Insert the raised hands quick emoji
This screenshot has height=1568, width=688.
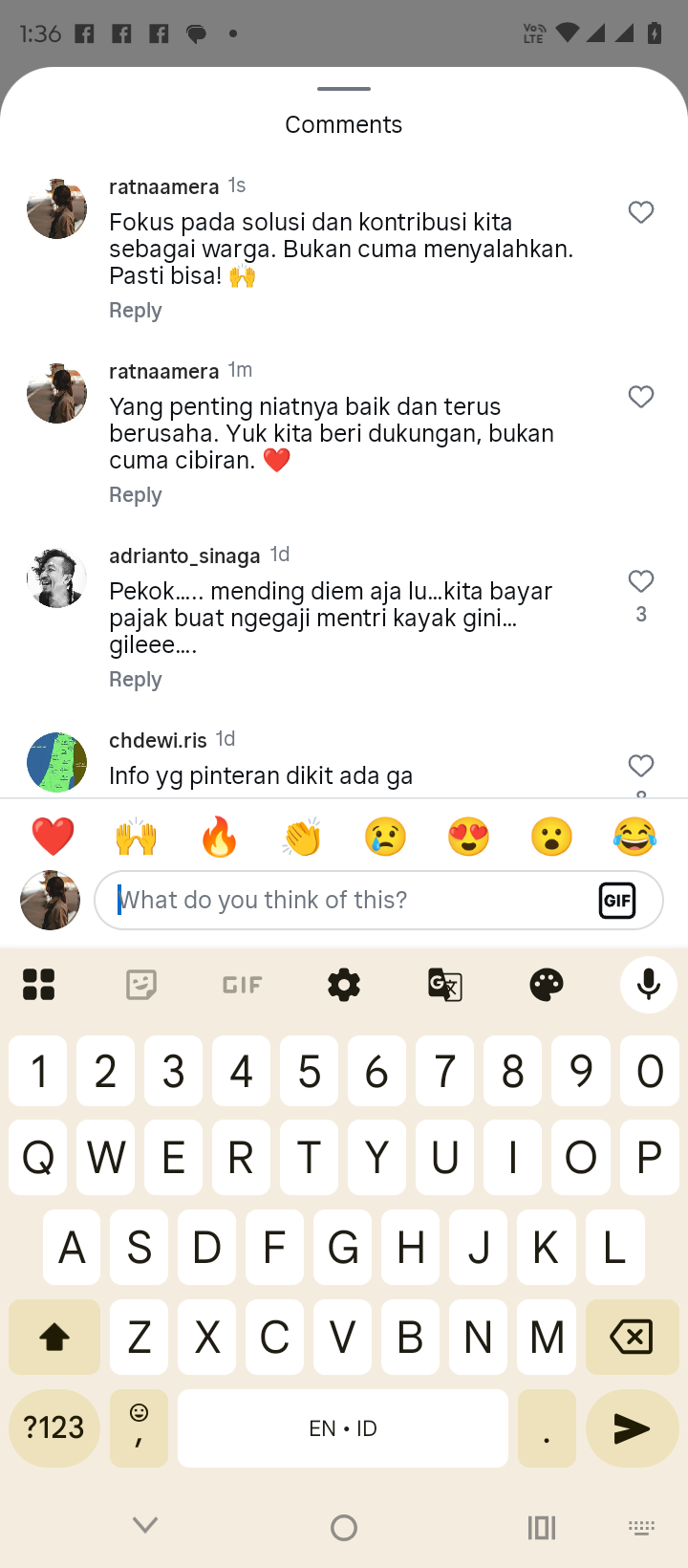[136, 837]
